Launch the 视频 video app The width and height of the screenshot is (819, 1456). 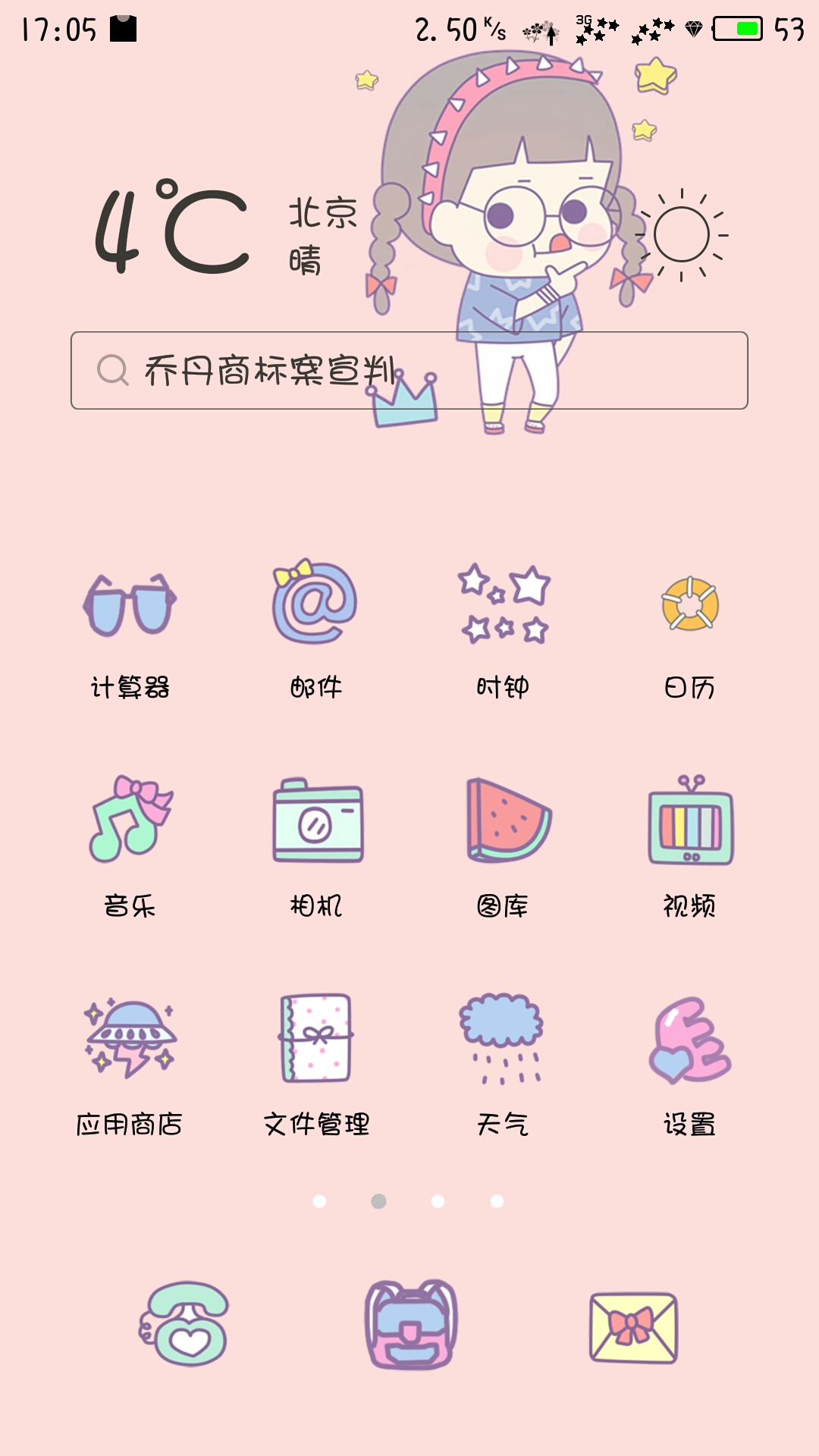[x=690, y=823]
